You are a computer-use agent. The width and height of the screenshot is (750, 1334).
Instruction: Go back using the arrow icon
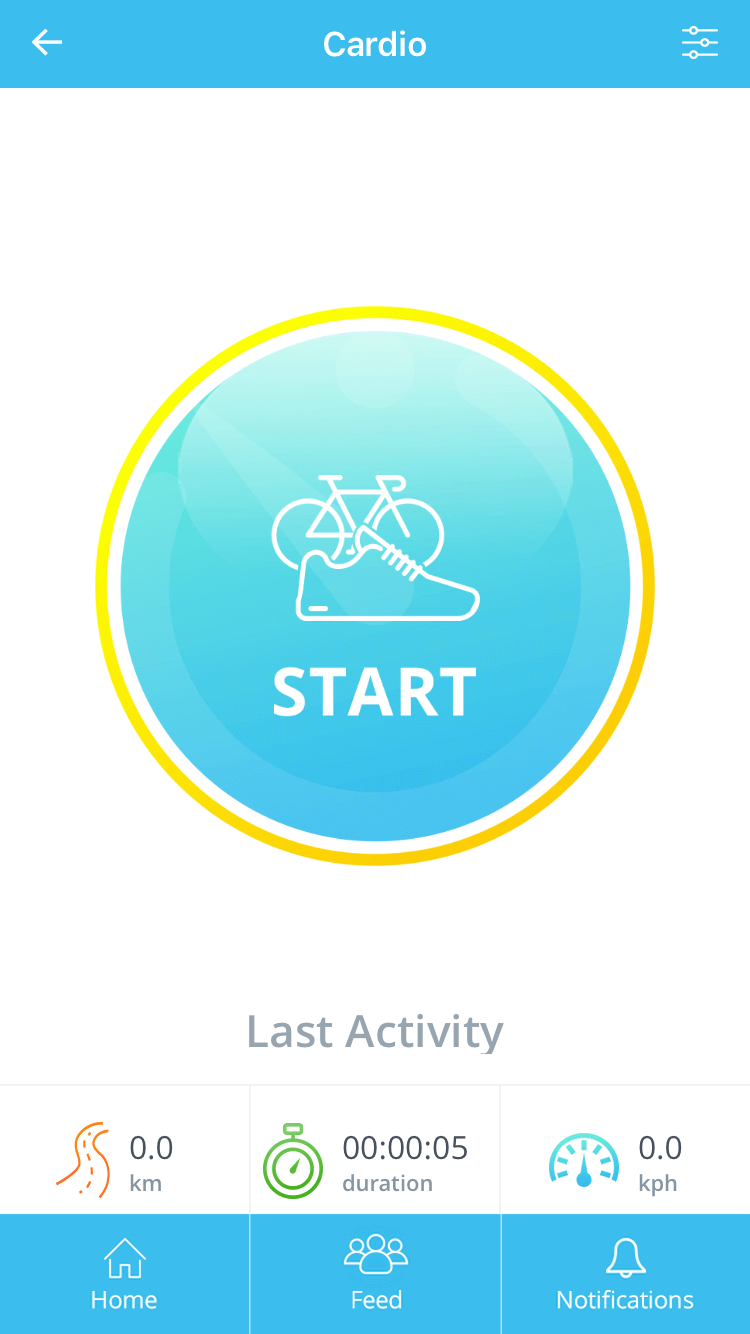pyautogui.click(x=47, y=43)
